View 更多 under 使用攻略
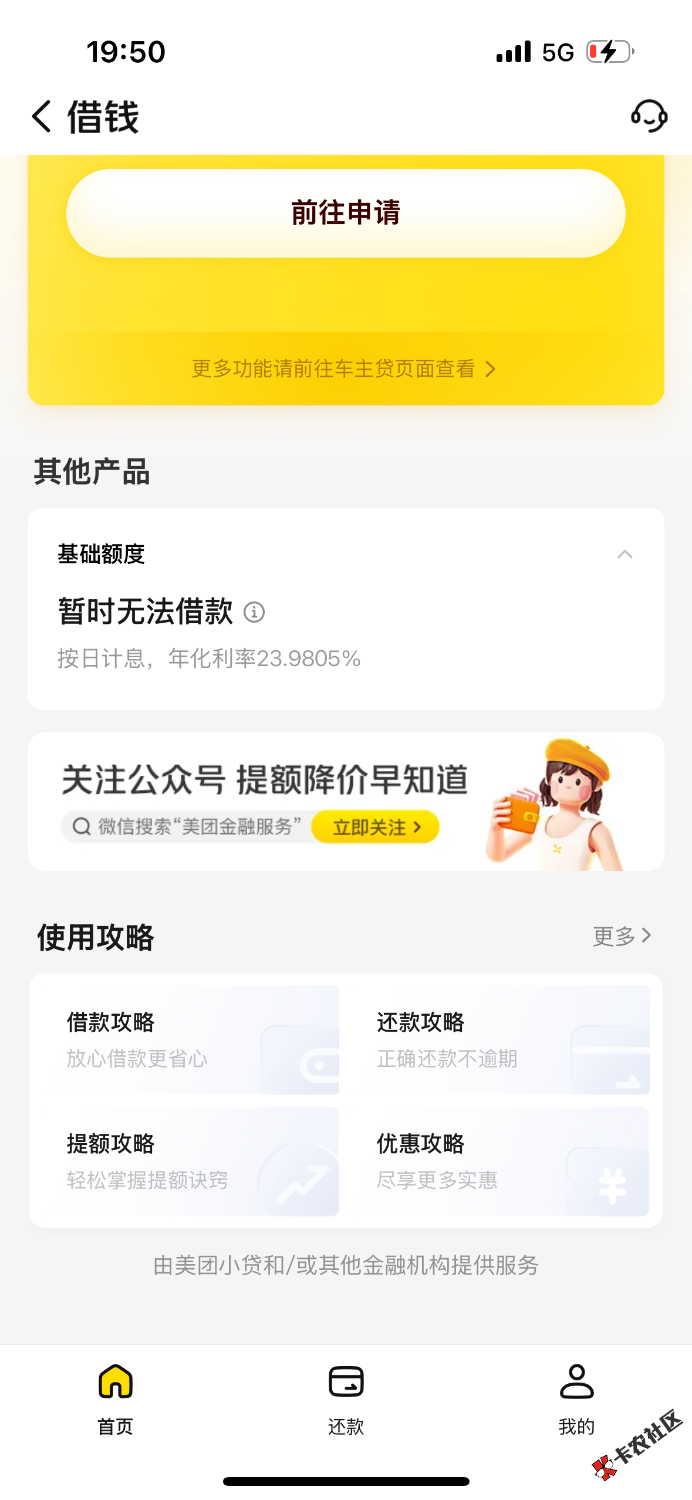Image resolution: width=692 pixels, height=1500 pixels. tap(621, 936)
